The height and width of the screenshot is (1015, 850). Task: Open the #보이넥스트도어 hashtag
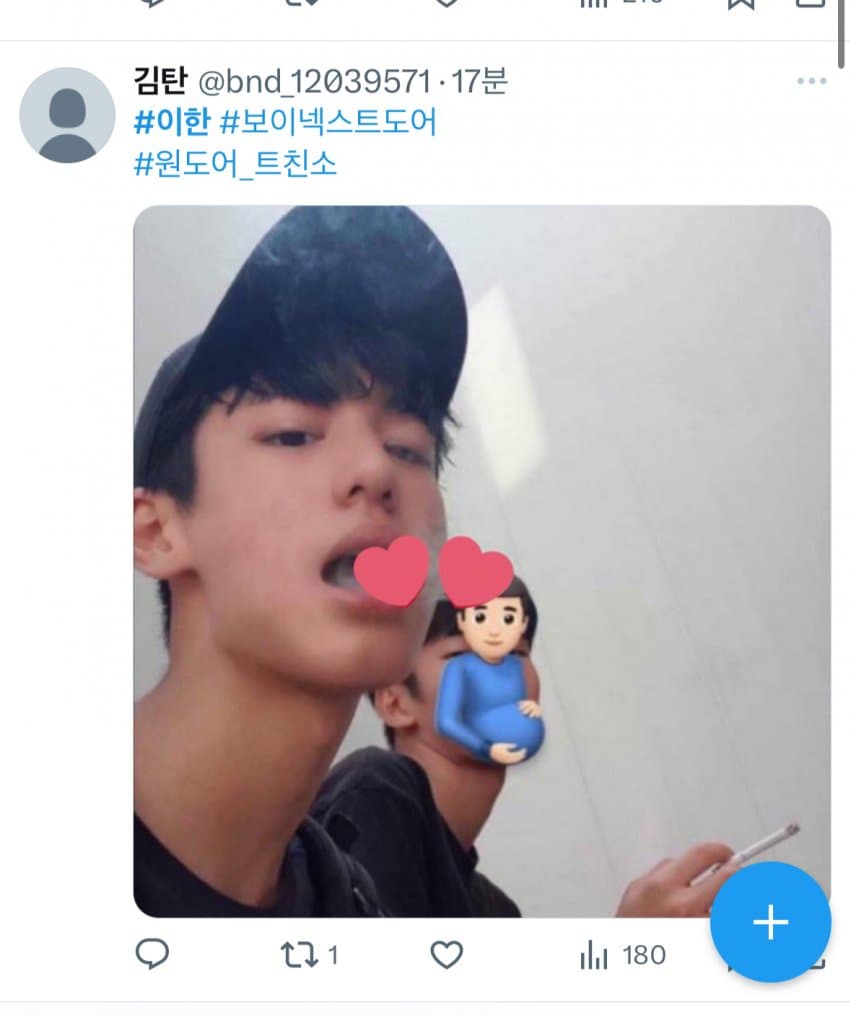pyautogui.click(x=328, y=122)
